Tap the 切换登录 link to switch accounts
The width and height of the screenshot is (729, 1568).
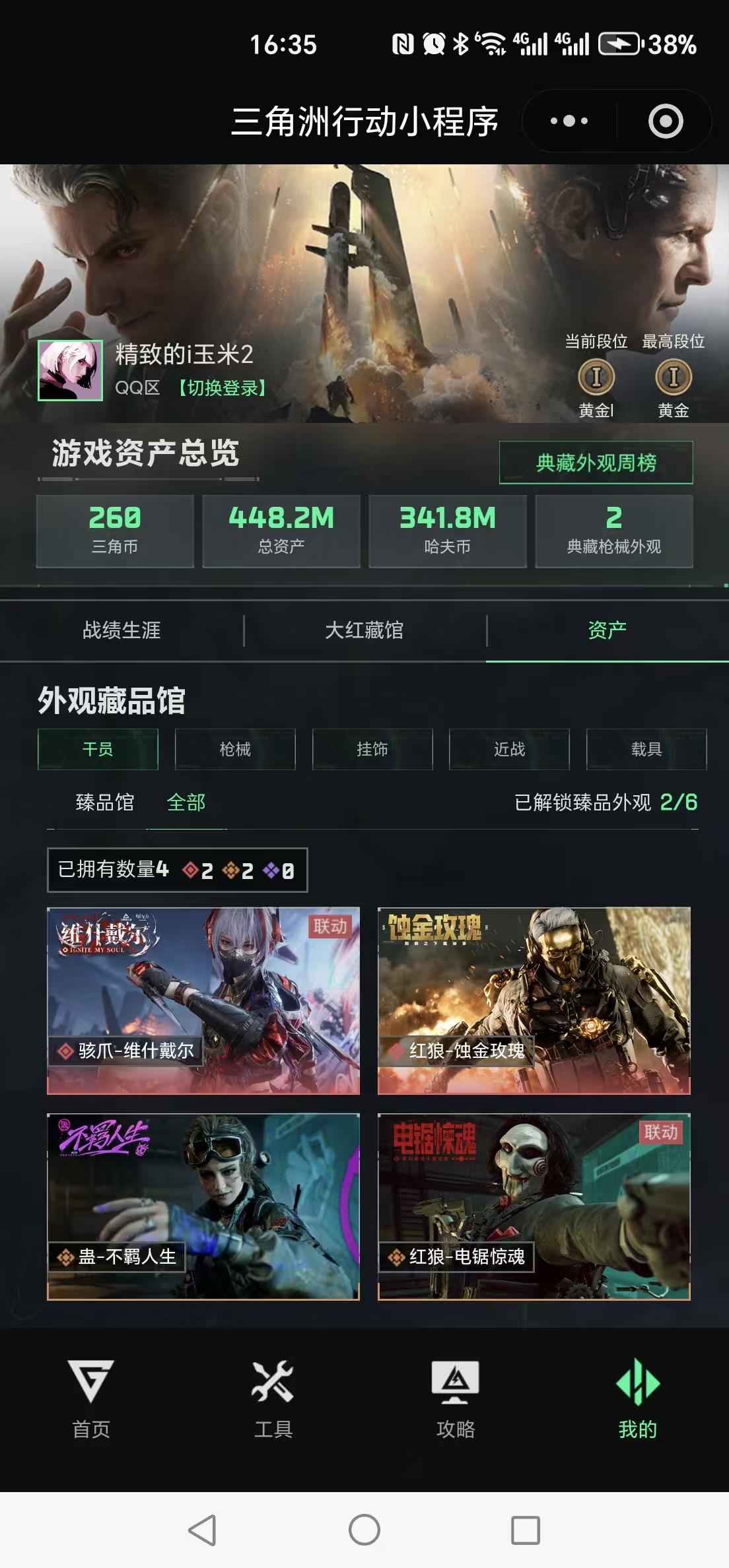[220, 389]
